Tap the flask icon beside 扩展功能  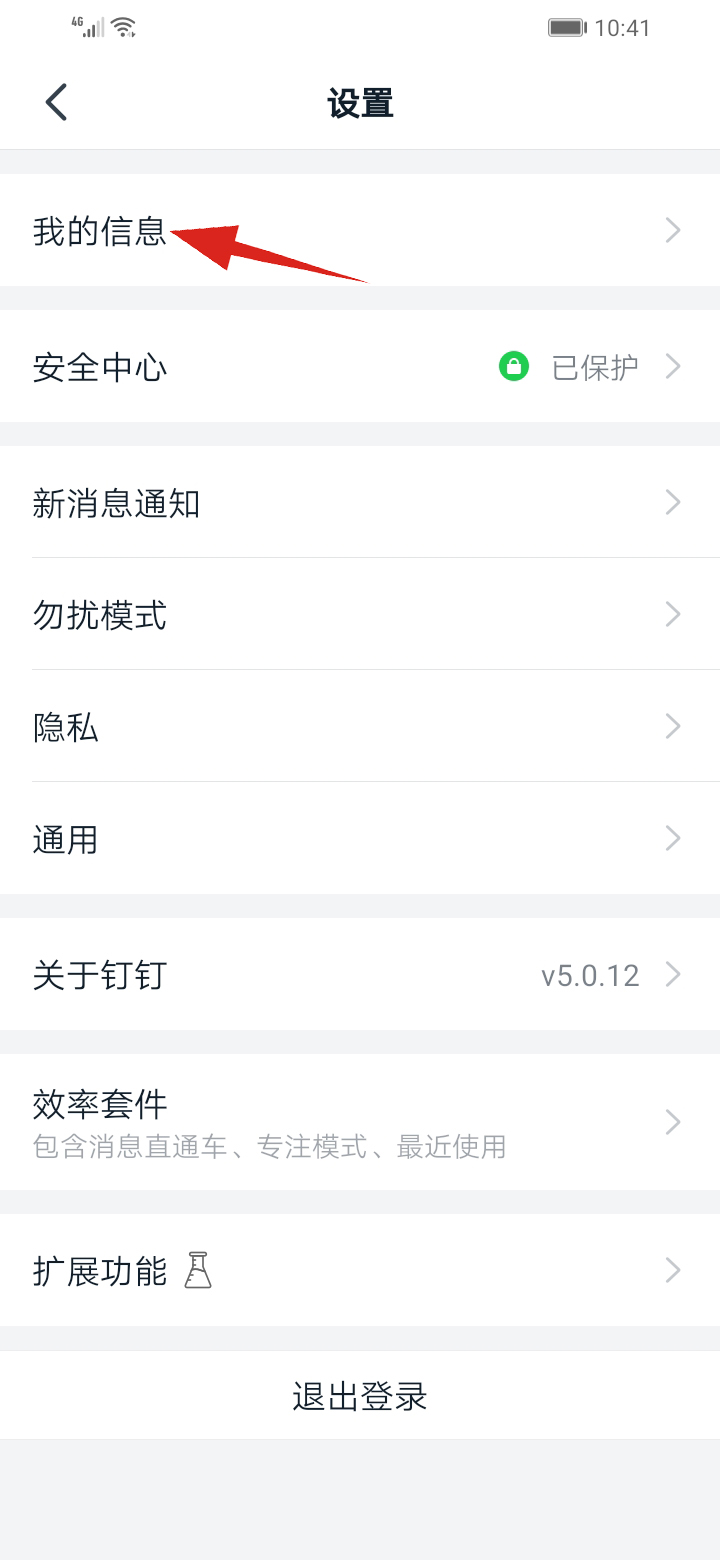(x=197, y=1269)
